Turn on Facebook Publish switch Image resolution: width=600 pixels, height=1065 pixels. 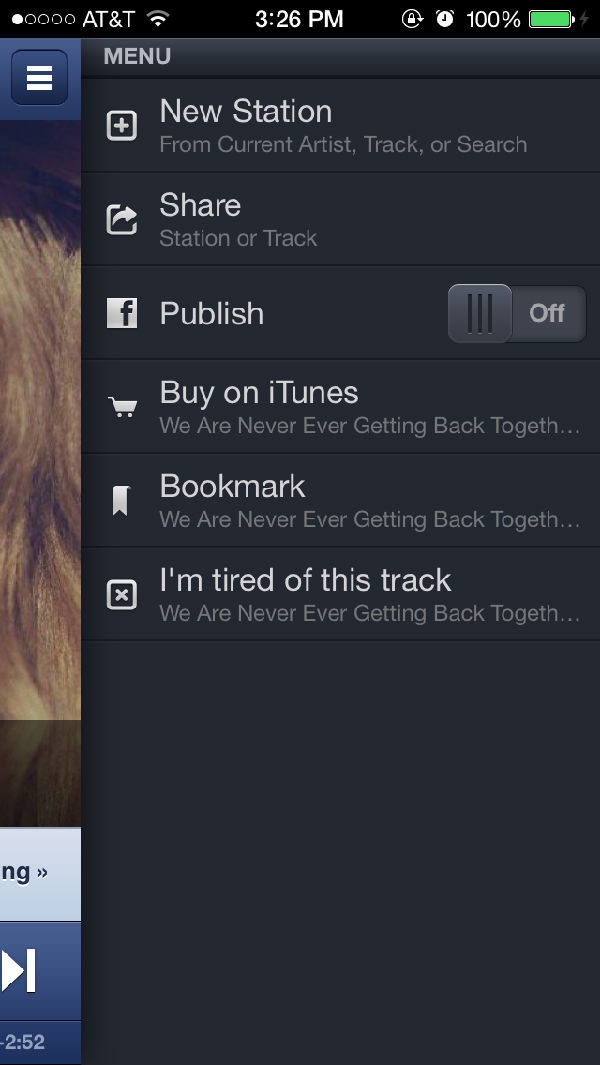pyautogui.click(x=516, y=313)
